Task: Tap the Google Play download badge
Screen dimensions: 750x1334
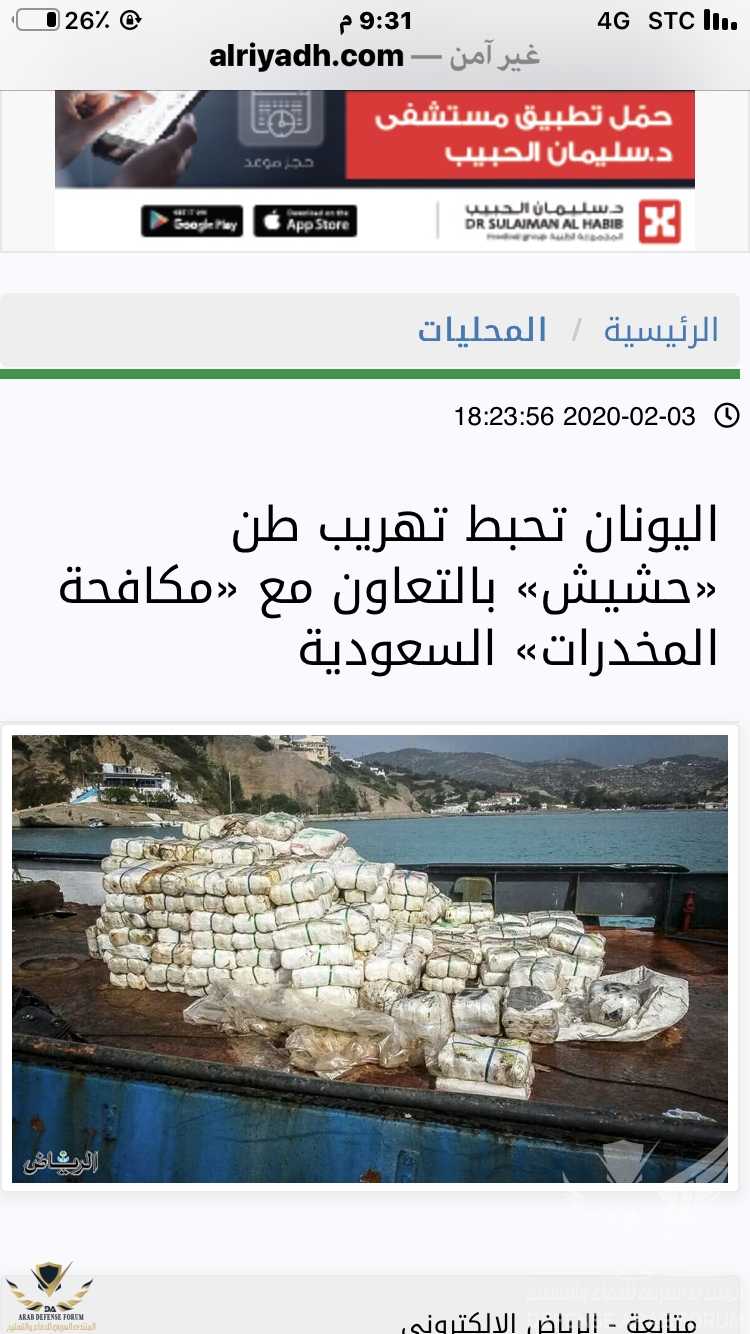Action: pyautogui.click(x=192, y=221)
